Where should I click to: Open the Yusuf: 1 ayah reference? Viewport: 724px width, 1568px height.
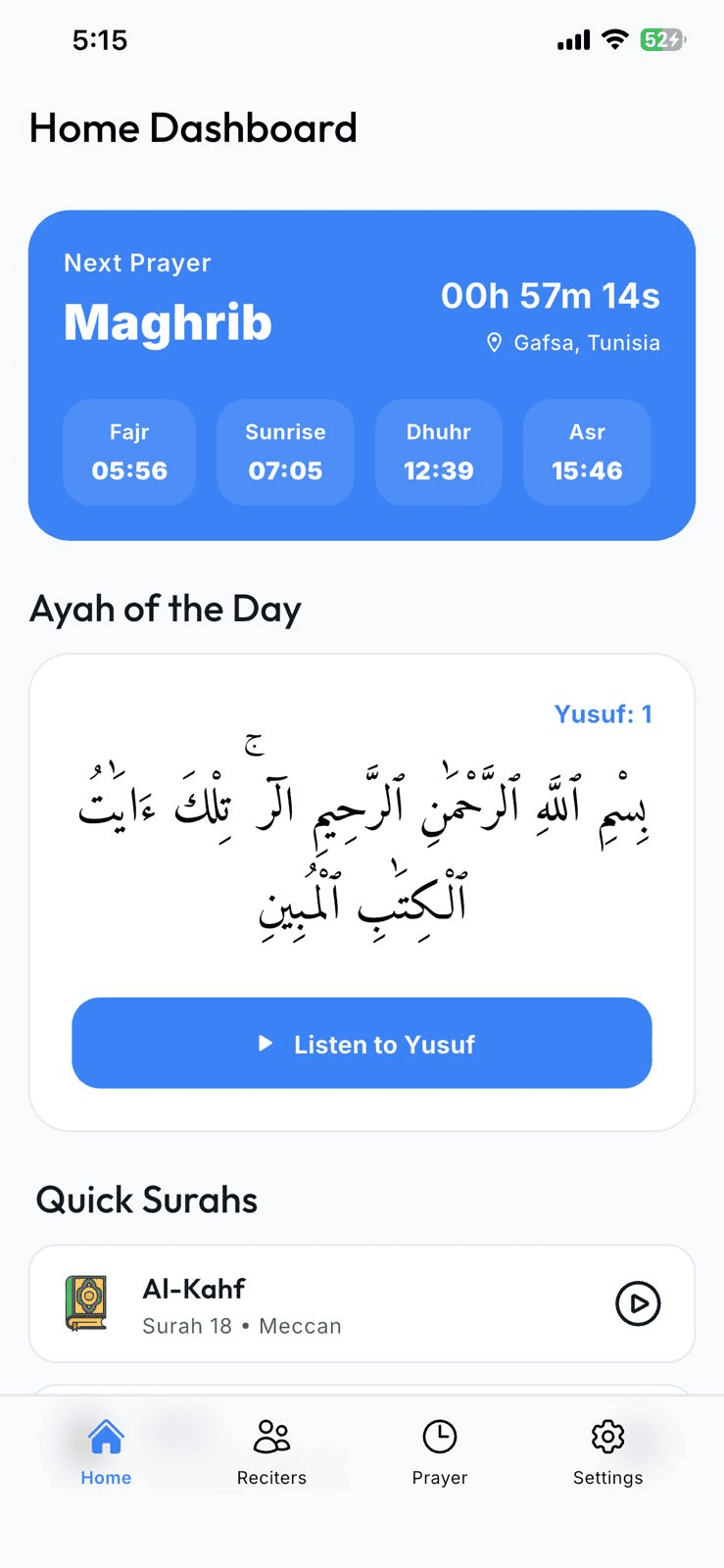pos(603,713)
